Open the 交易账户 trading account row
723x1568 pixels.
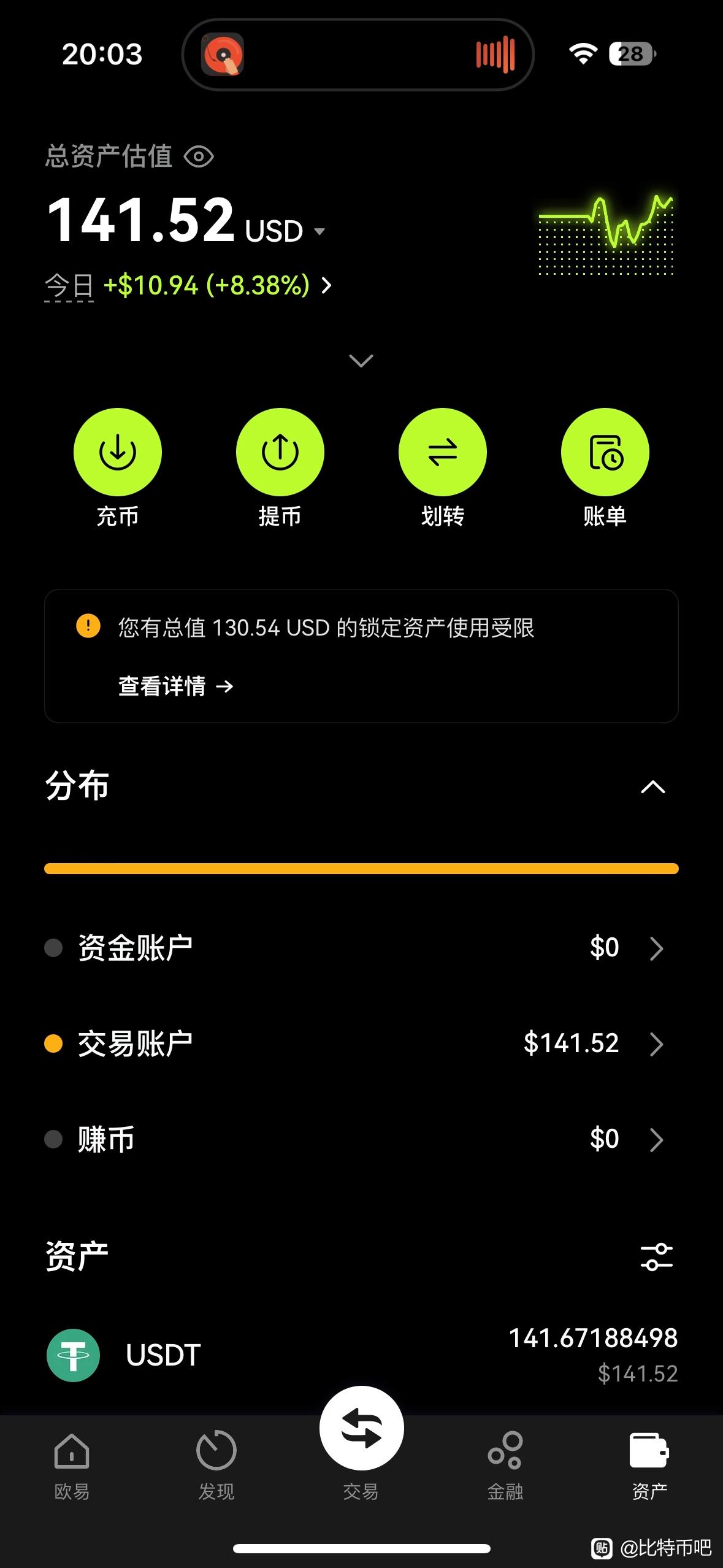[x=361, y=1043]
